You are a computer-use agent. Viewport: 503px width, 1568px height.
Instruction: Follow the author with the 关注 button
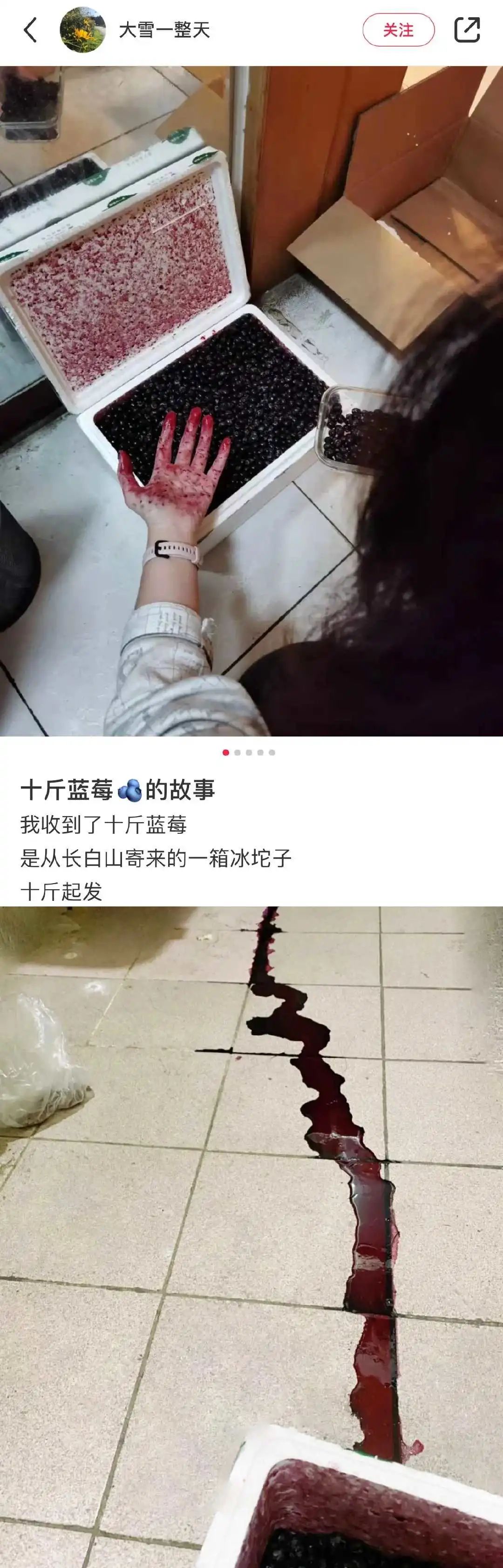click(398, 30)
